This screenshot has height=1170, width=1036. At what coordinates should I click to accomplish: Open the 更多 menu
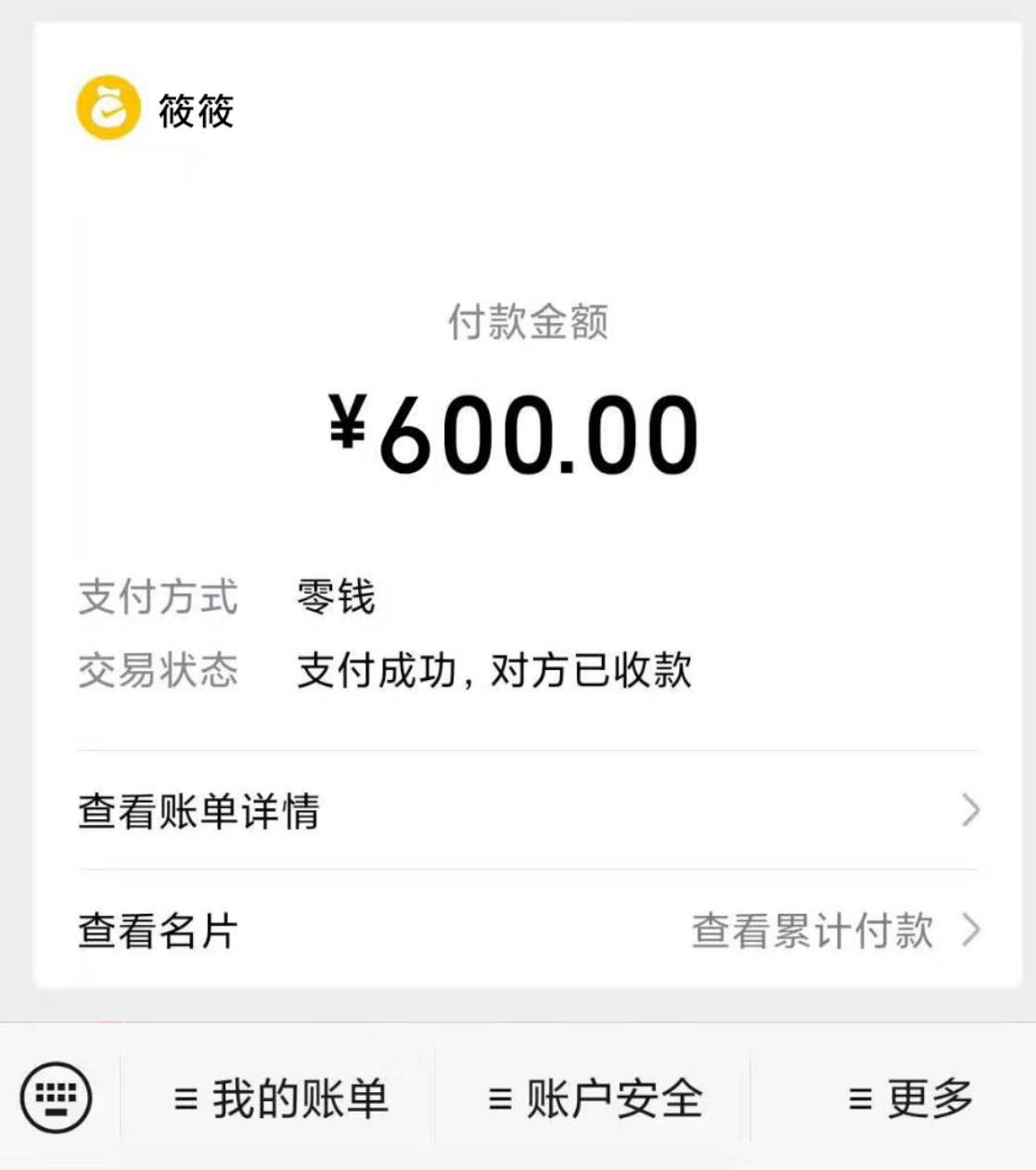point(927,1100)
